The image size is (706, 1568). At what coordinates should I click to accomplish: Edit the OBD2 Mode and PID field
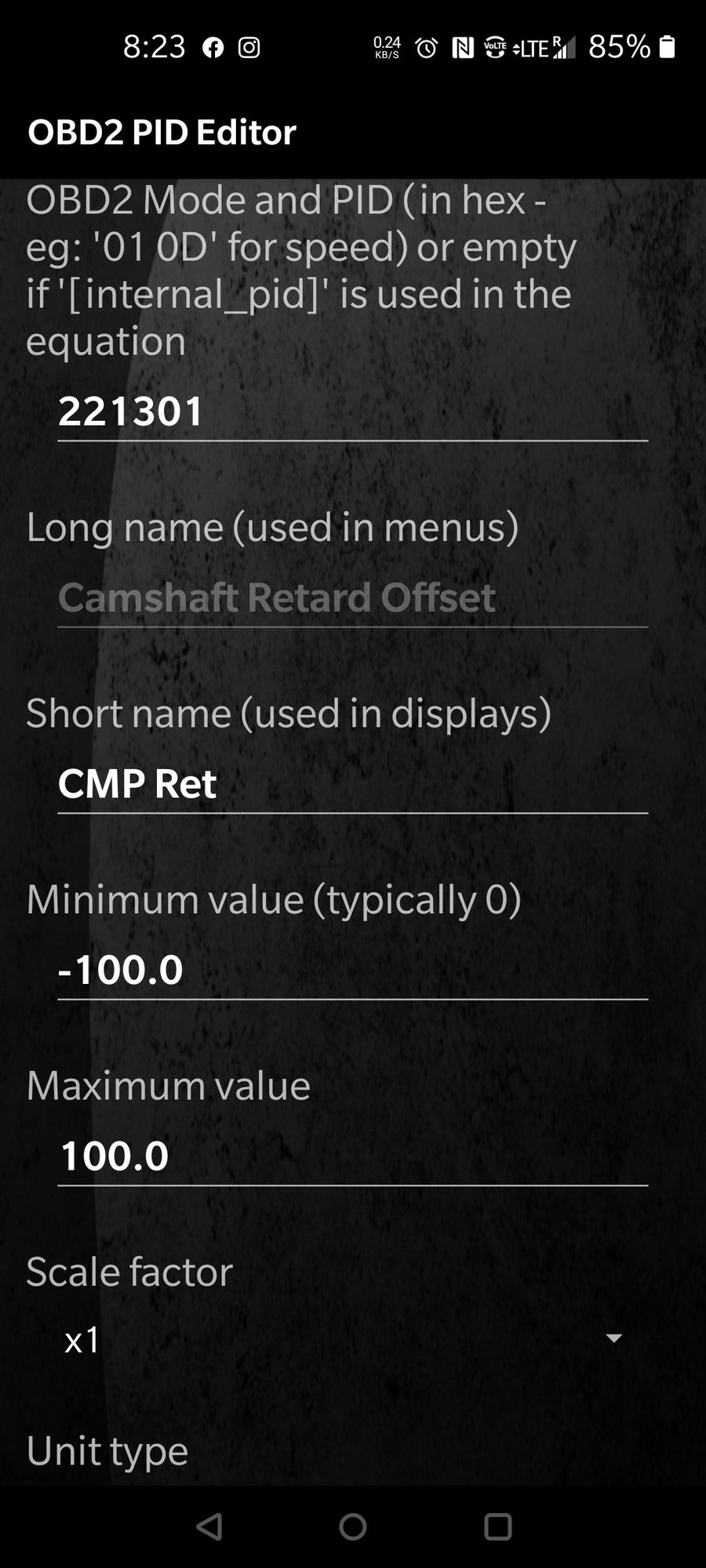point(351,412)
